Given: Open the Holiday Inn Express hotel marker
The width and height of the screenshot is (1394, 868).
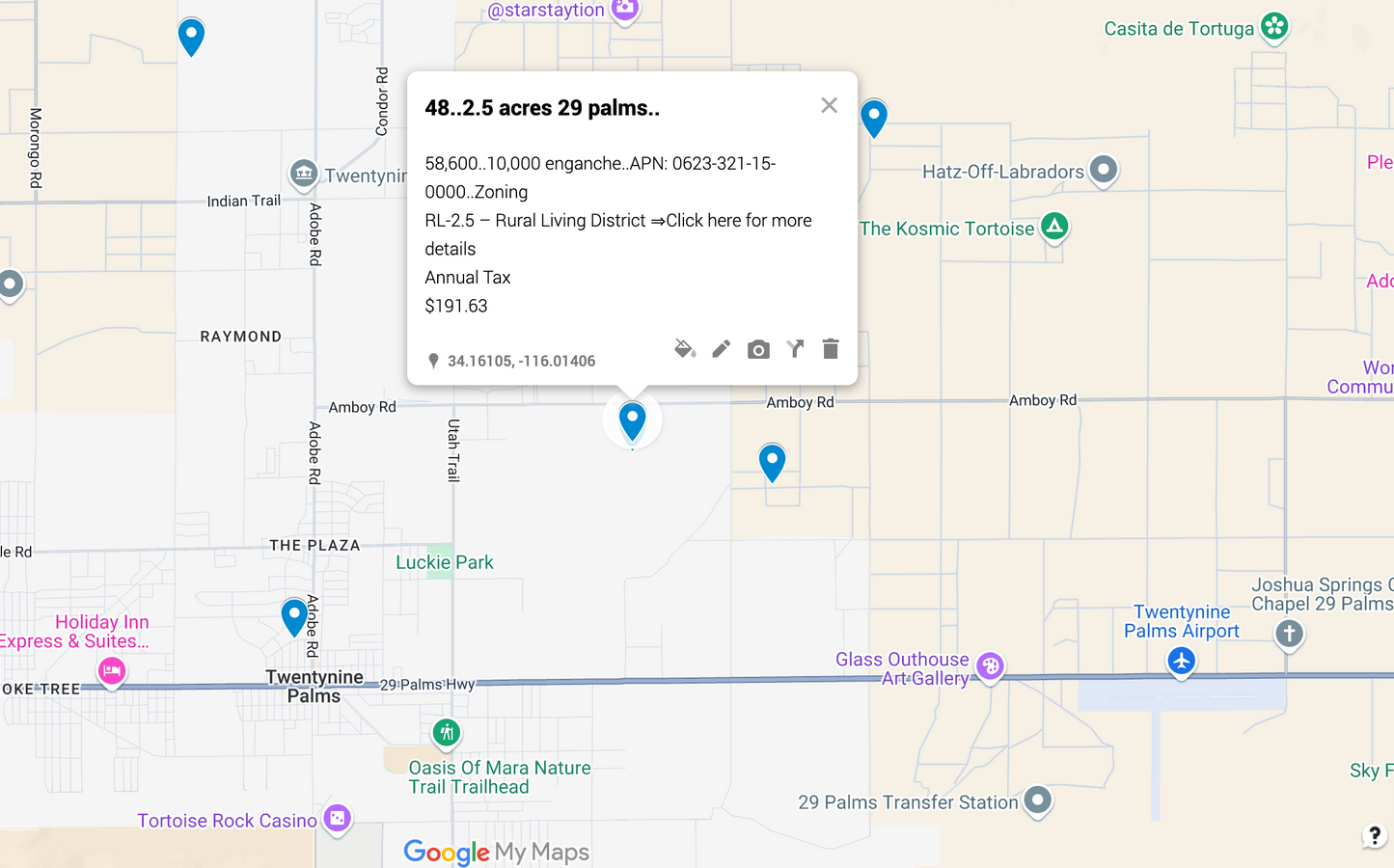Looking at the screenshot, I should pyautogui.click(x=112, y=669).
